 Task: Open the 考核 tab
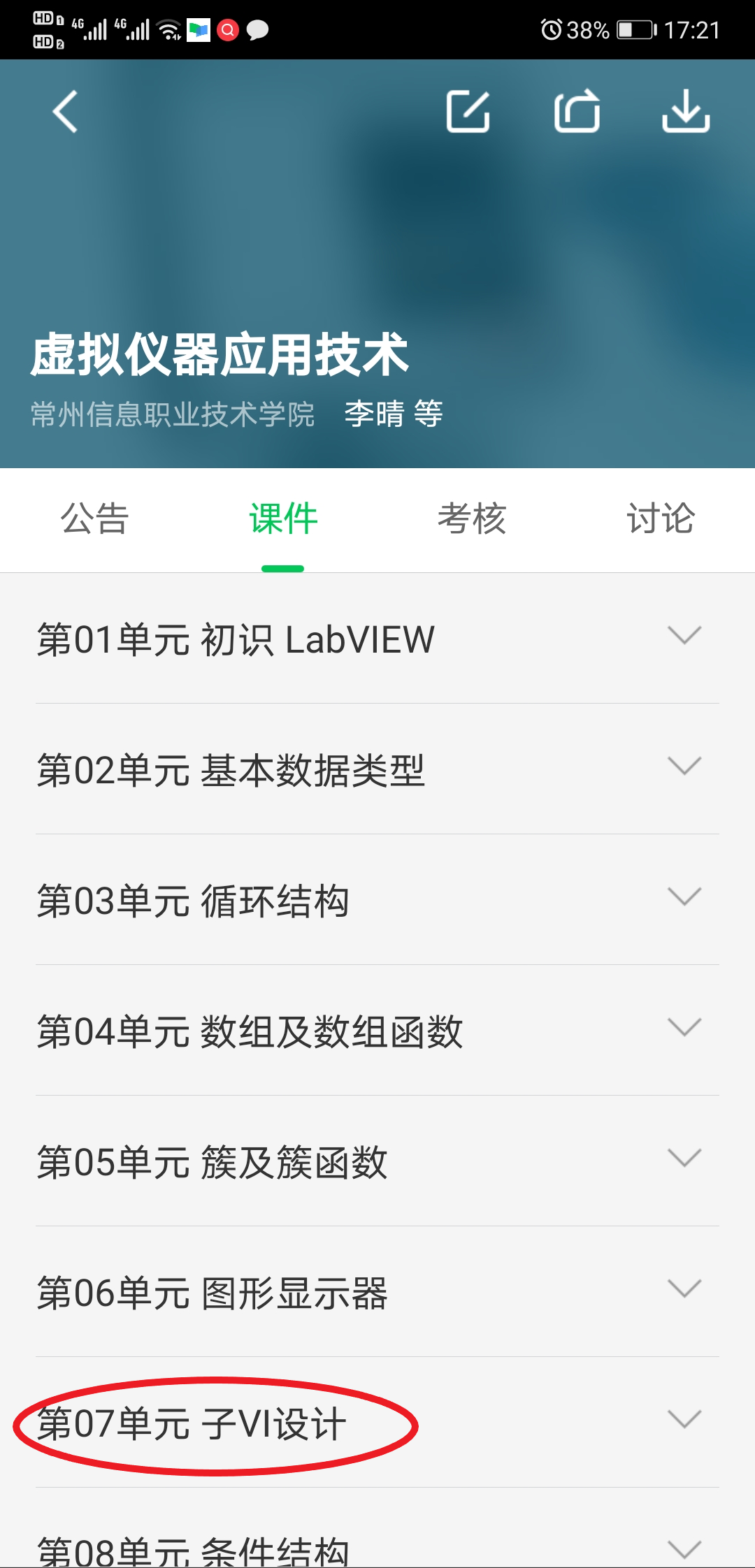pyautogui.click(x=472, y=519)
